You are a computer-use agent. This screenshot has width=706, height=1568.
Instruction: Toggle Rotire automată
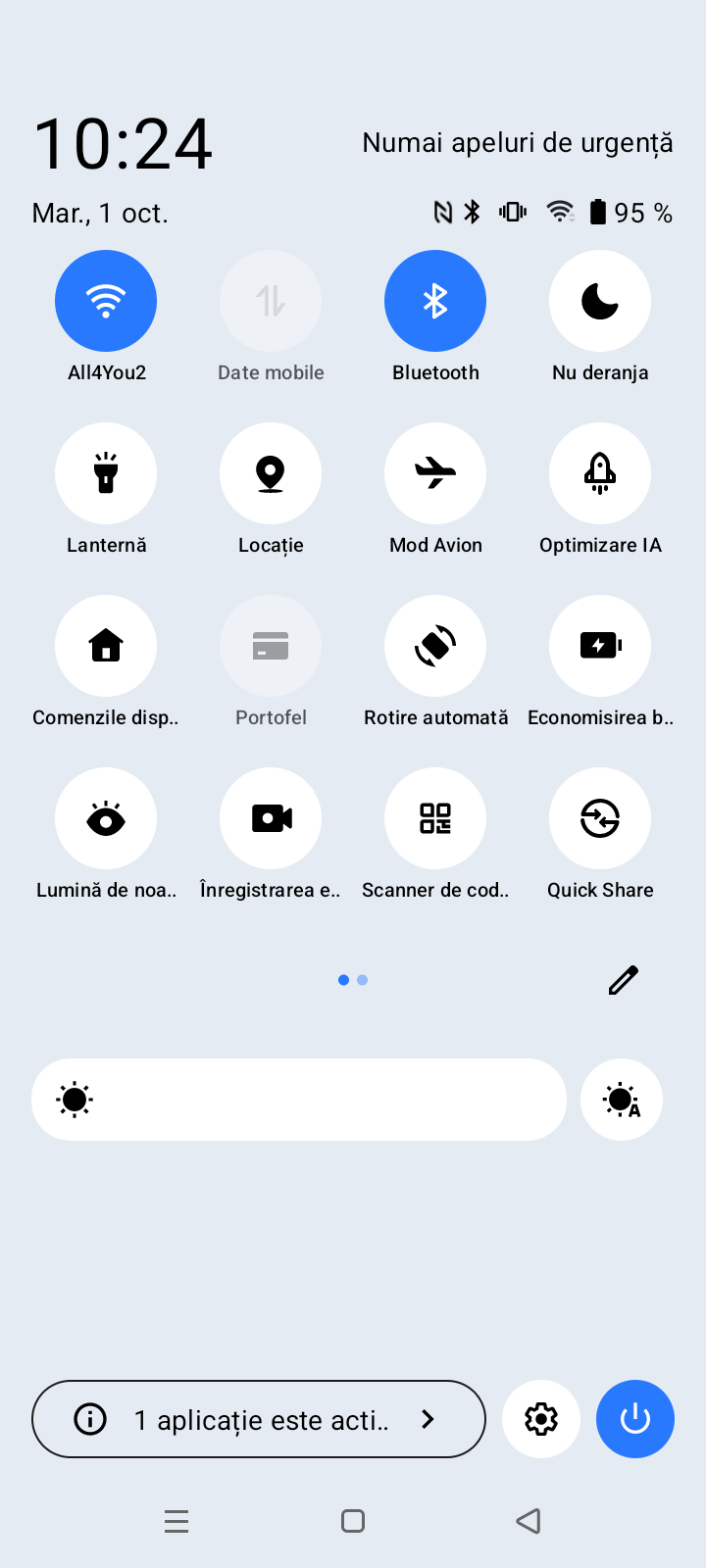tap(435, 646)
